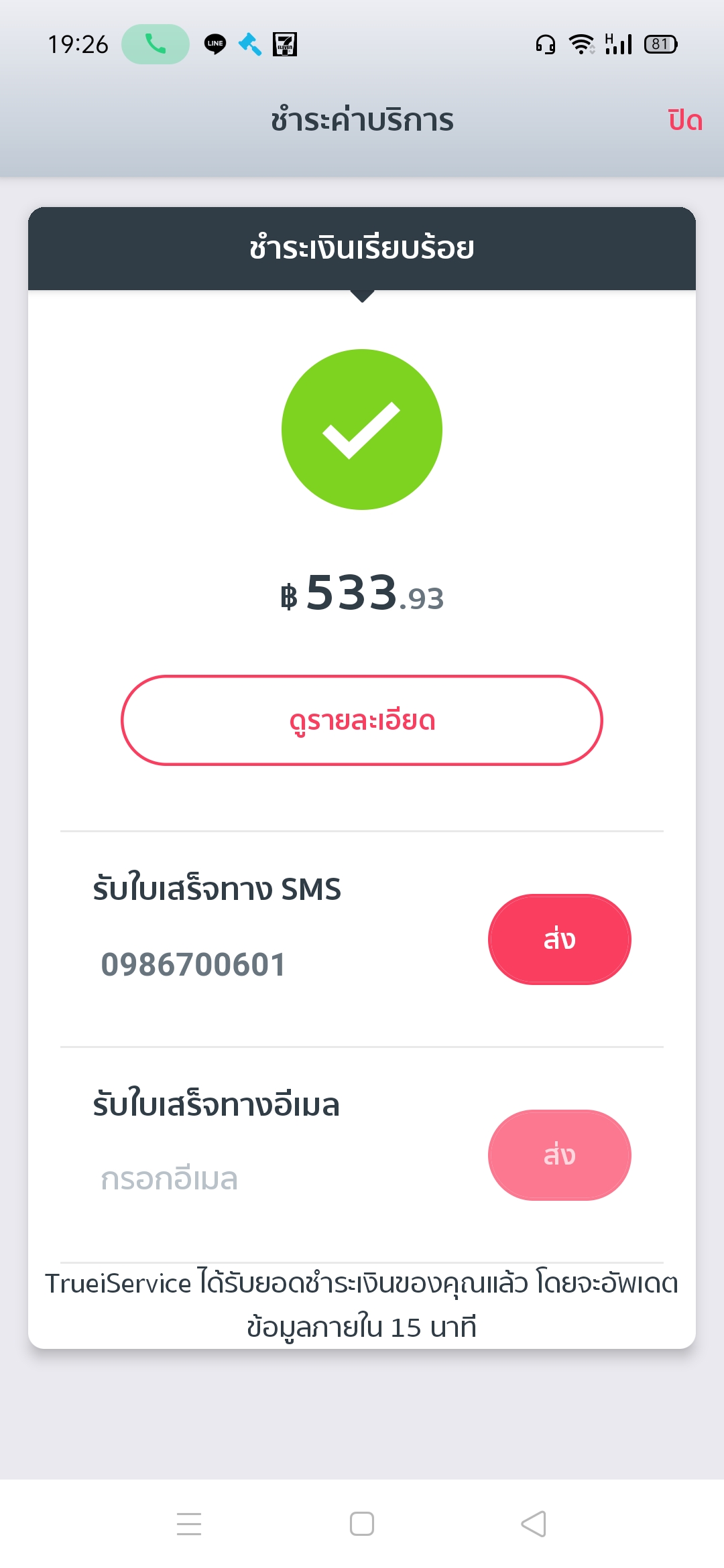Focus the email field กรอกอีเมล
This screenshot has height=1568, width=724.
pos(268,1179)
